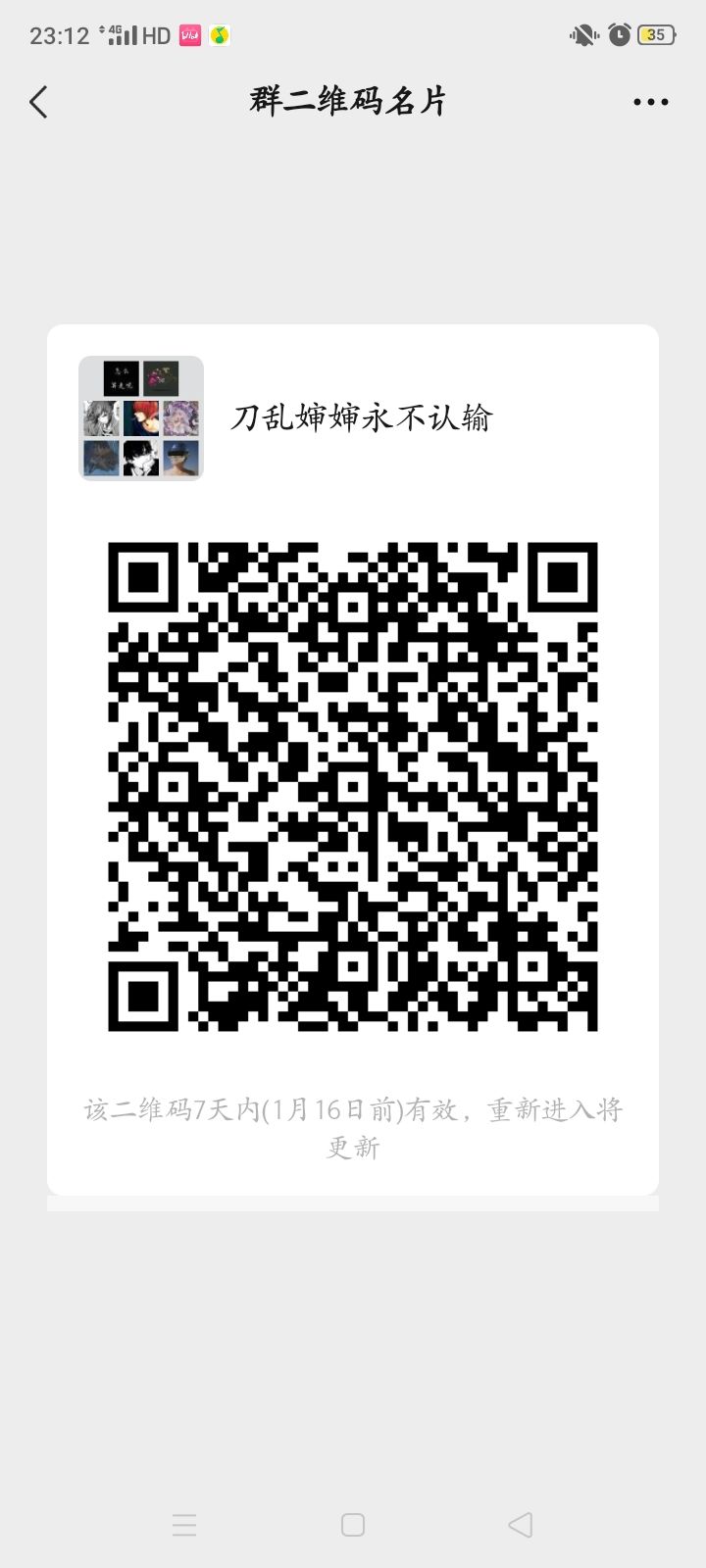Image resolution: width=706 pixels, height=1568 pixels.
Task: Tap the QR code image
Action: click(353, 784)
